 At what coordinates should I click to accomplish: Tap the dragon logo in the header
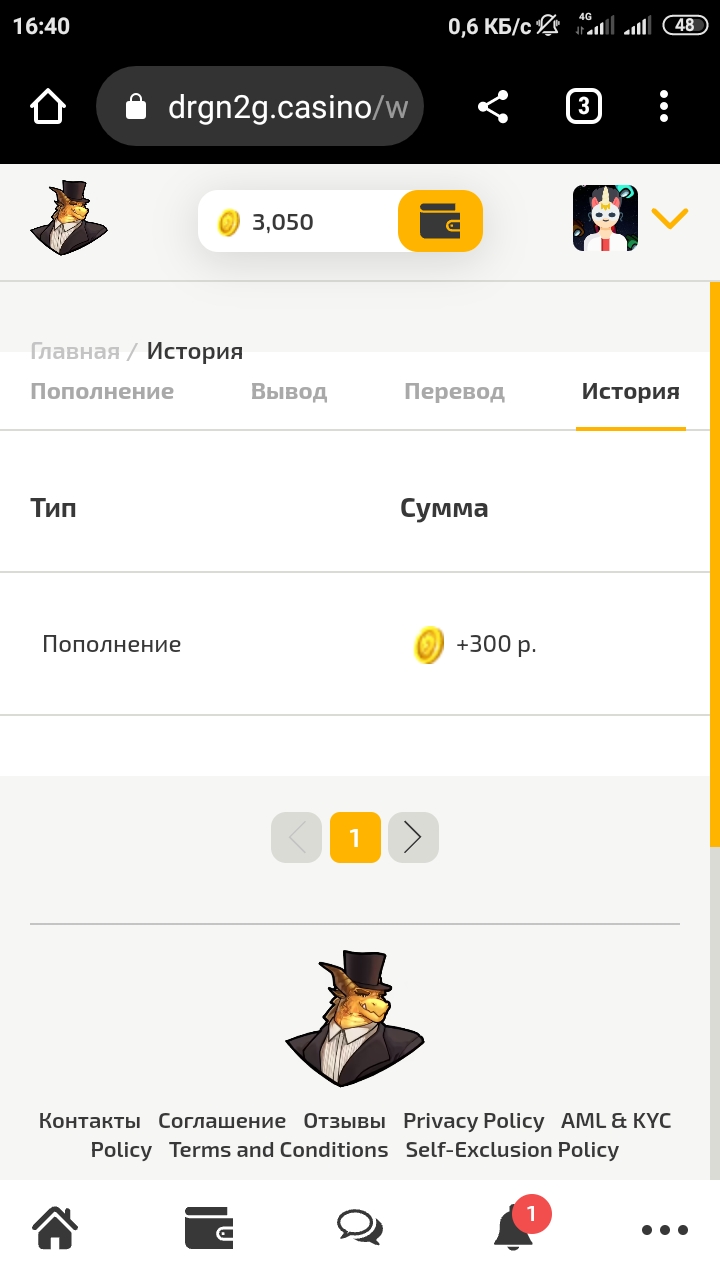(x=68, y=218)
